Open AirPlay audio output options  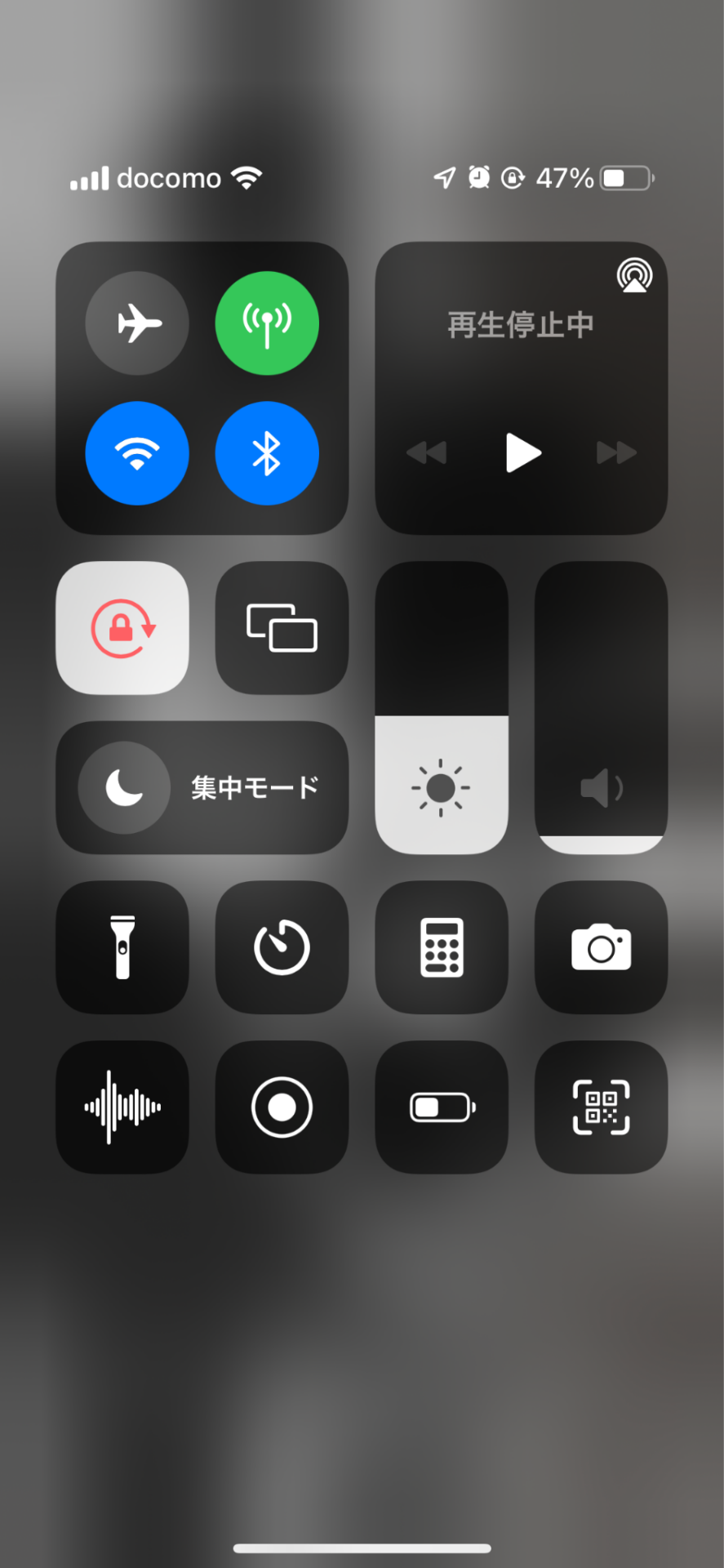click(x=634, y=275)
